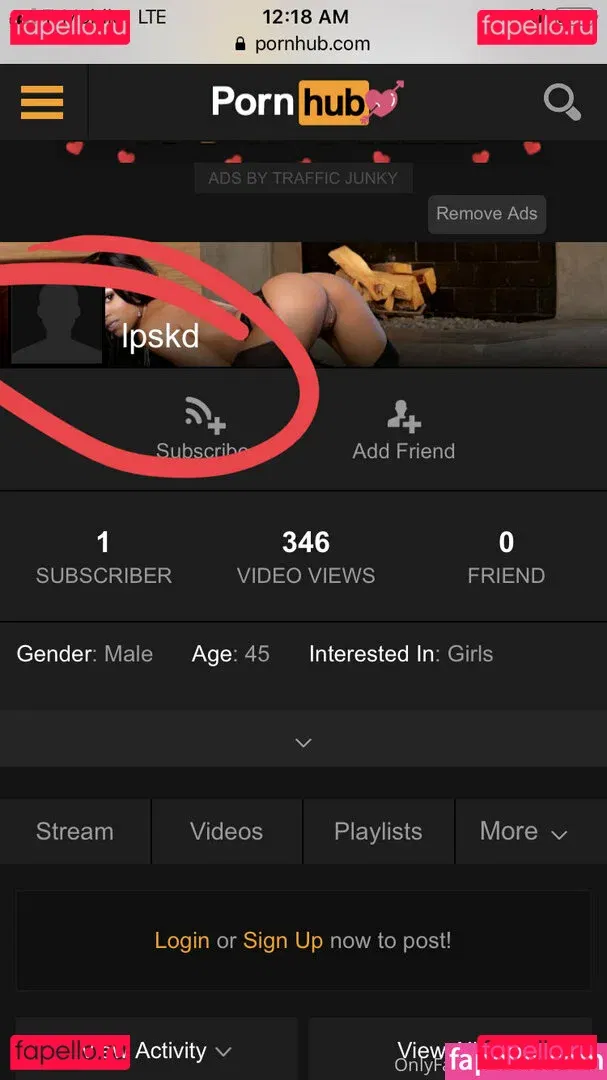Open the hamburger menu
The height and width of the screenshot is (1080, 607).
point(41,101)
